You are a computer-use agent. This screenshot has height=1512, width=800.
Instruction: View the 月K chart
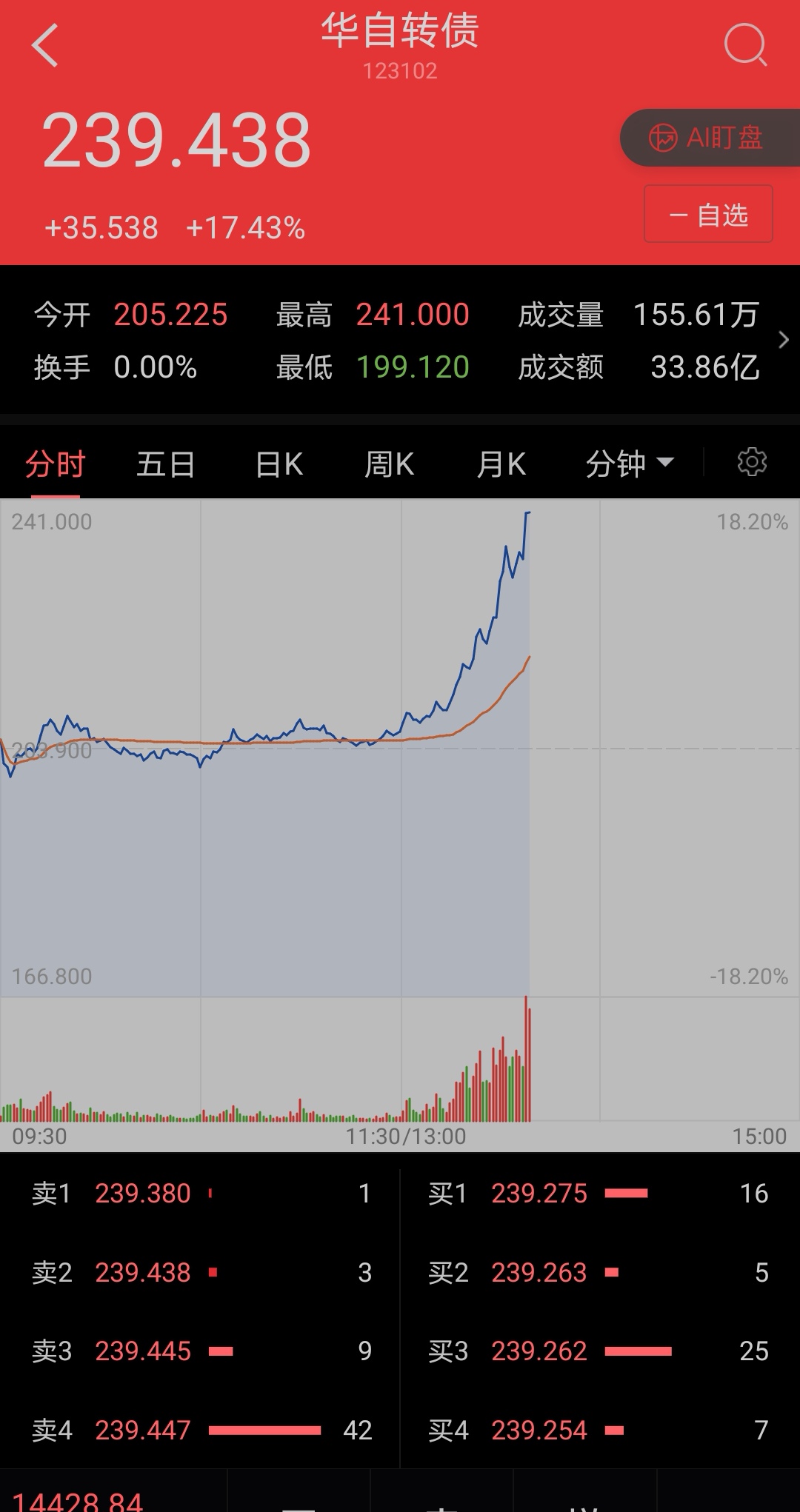click(501, 465)
